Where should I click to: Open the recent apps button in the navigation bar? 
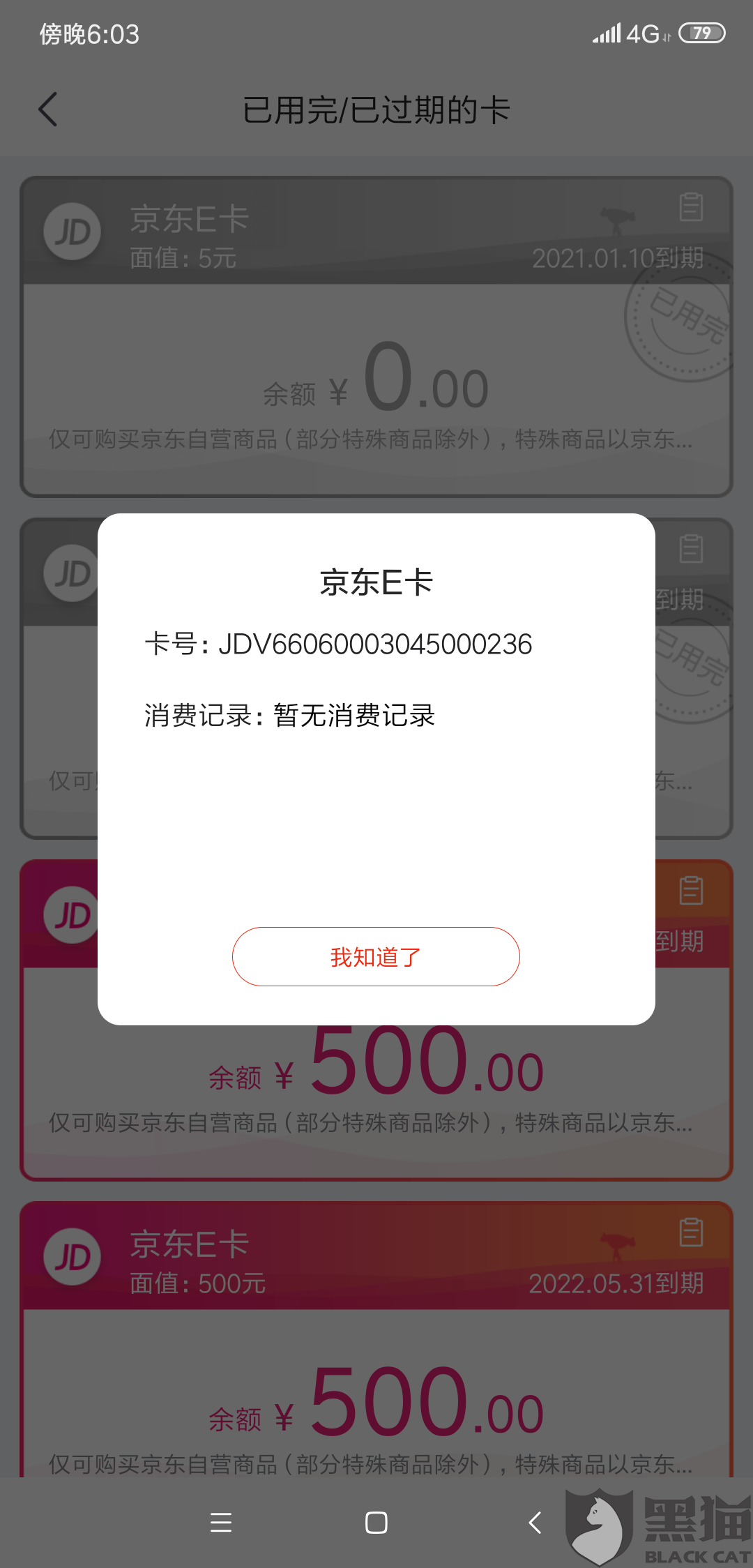coord(222,1523)
